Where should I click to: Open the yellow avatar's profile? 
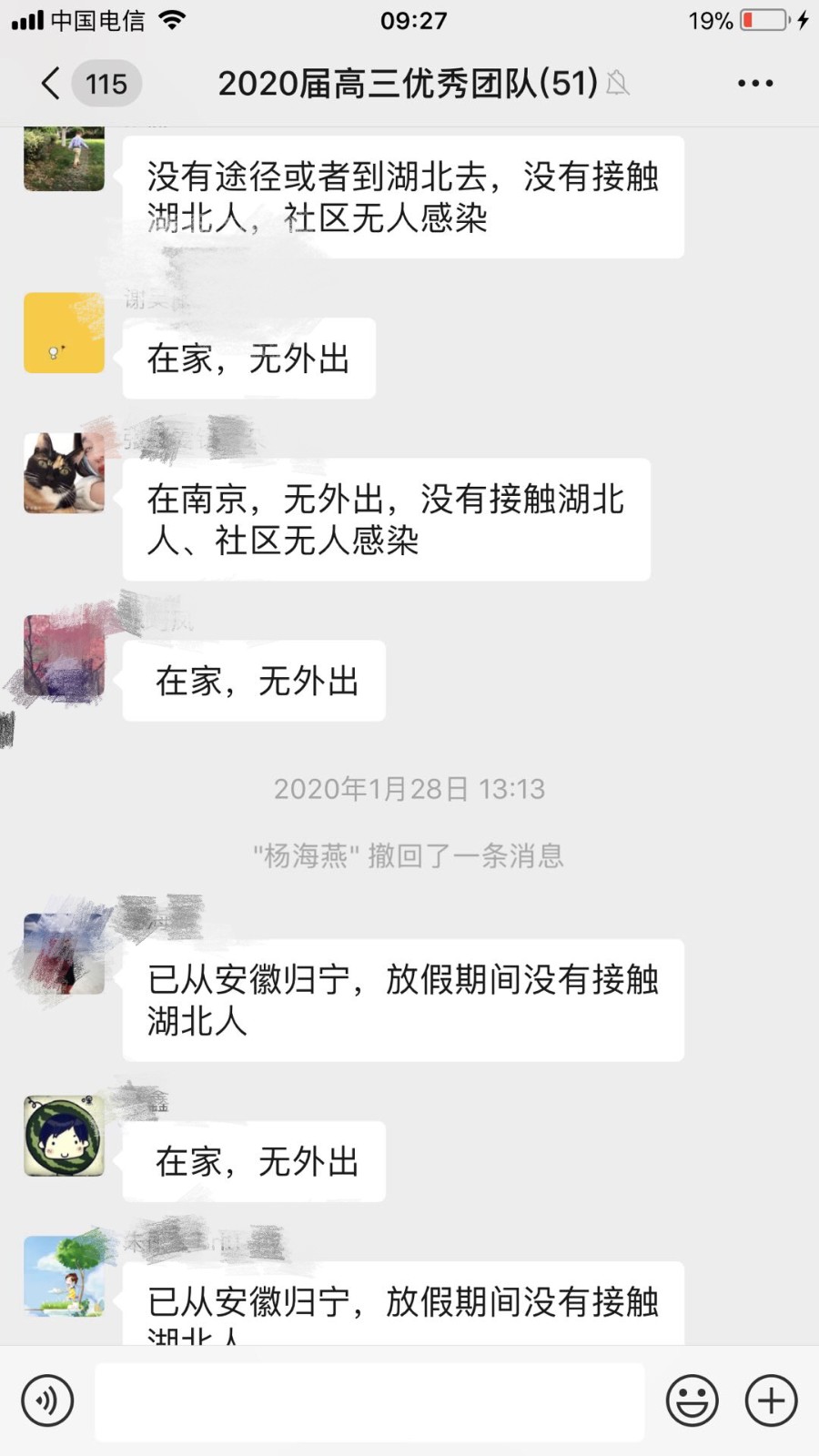point(64,333)
